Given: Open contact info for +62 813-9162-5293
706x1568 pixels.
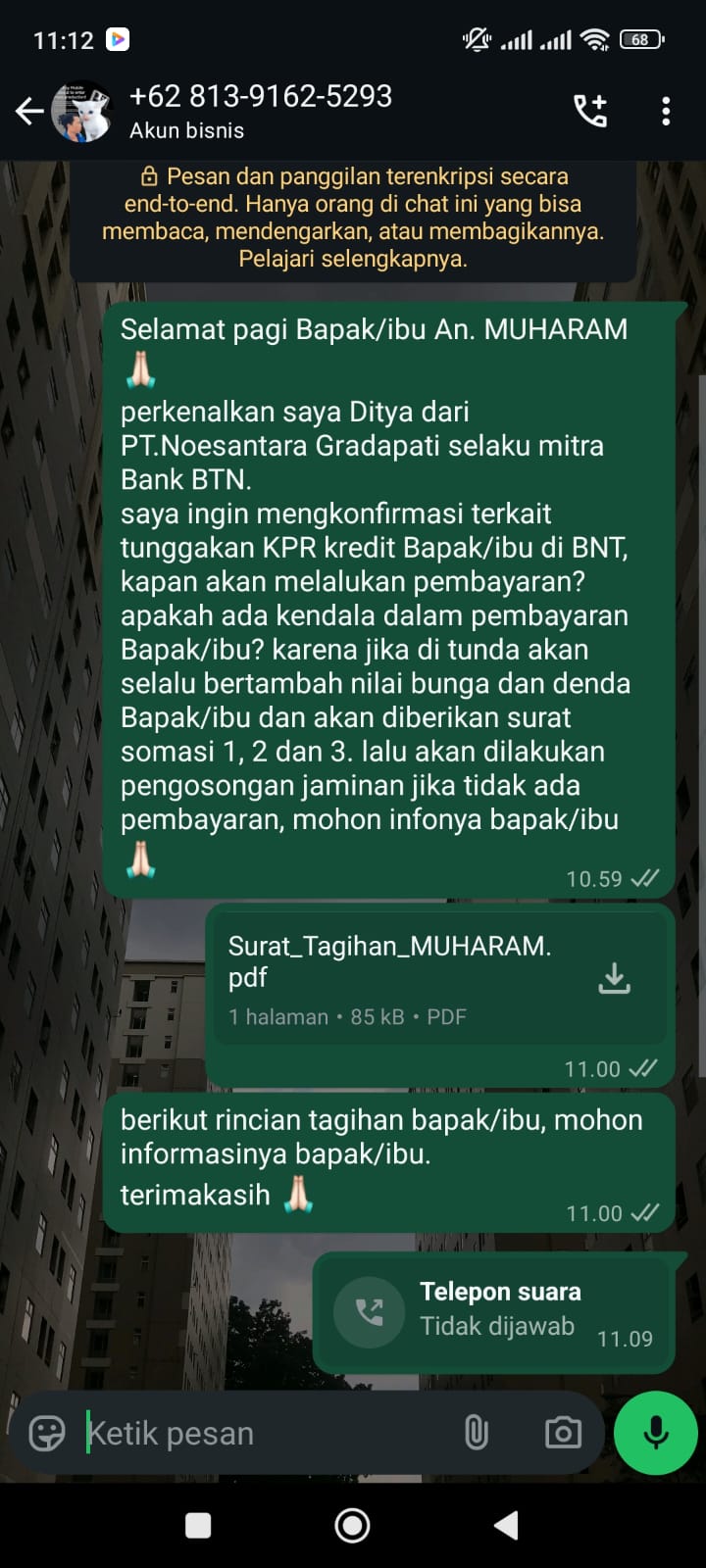Looking at the screenshot, I should (261, 111).
